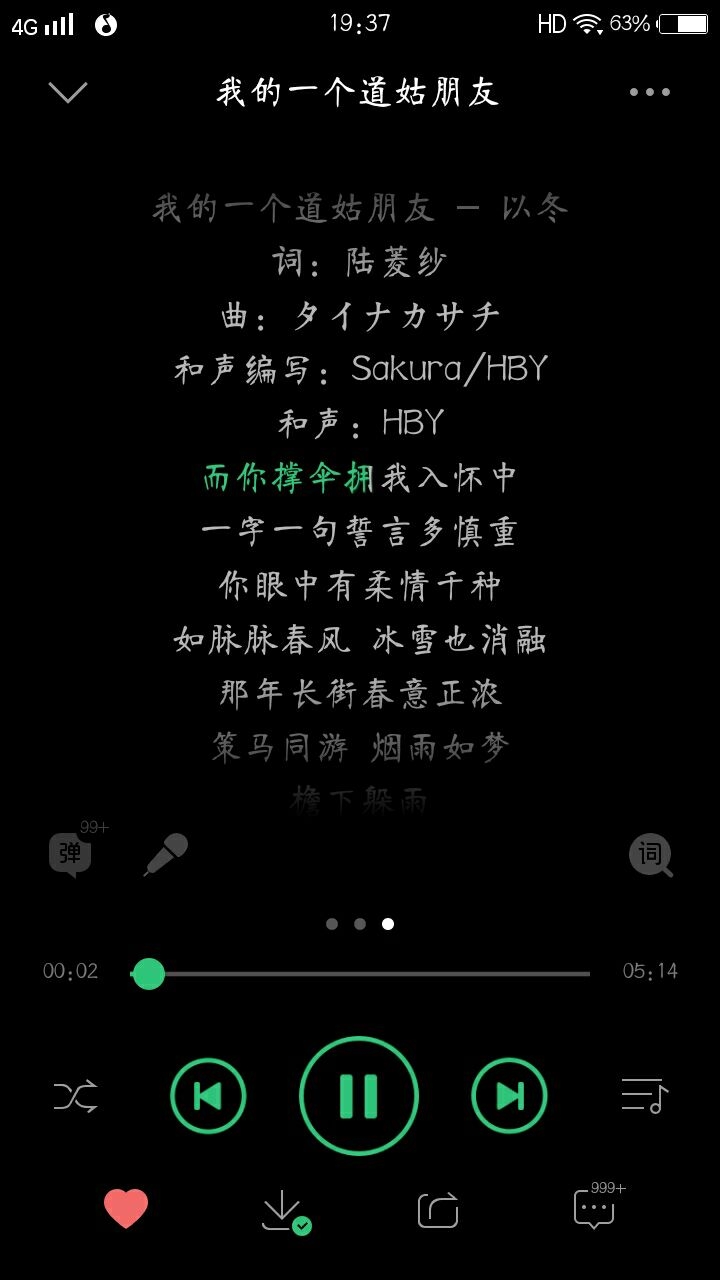
Task: Skip to the previous track
Action: click(208, 1096)
